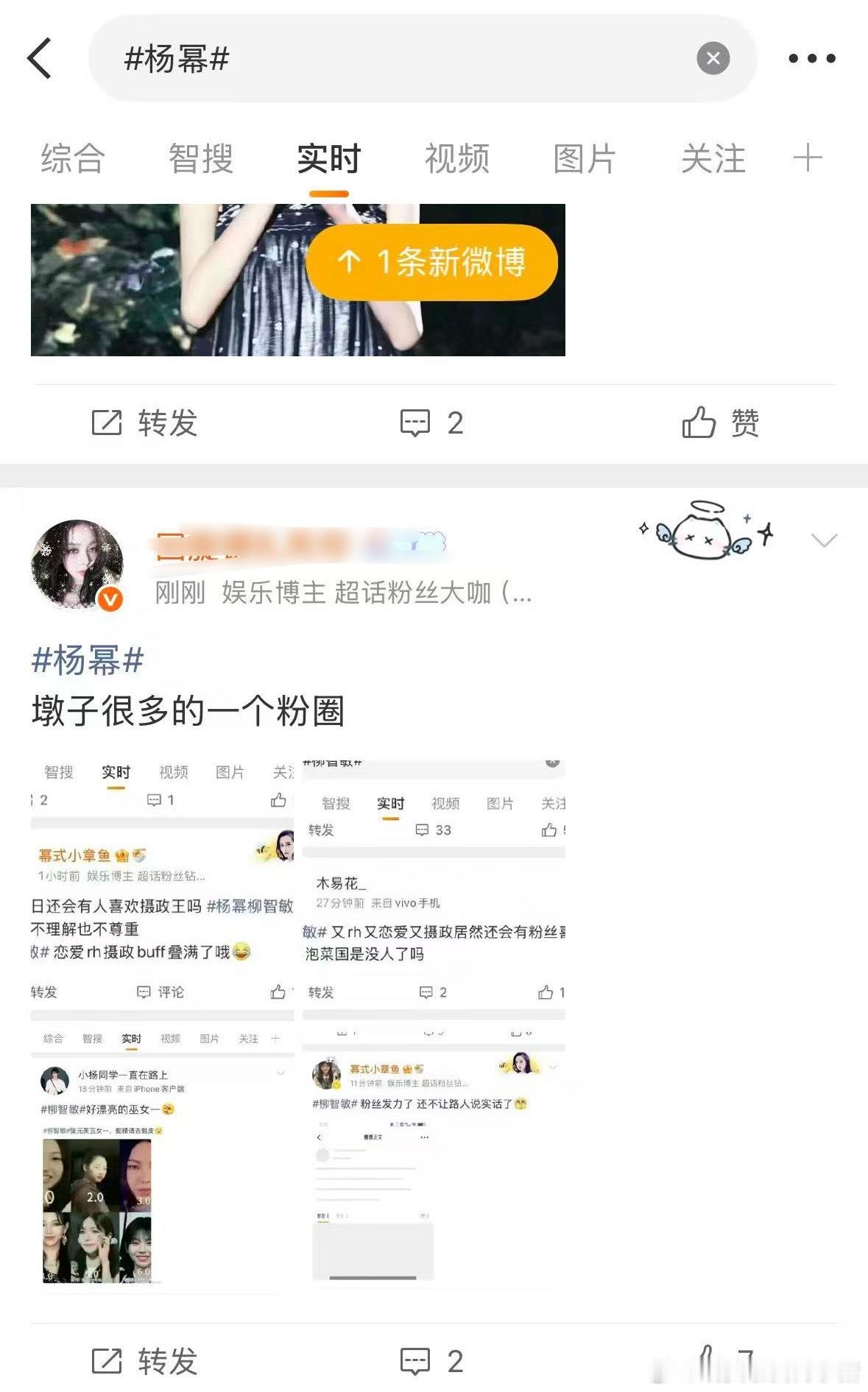Screen dimensions: 868x1392
Task: Switch to the 视频 tab
Action: click(456, 158)
